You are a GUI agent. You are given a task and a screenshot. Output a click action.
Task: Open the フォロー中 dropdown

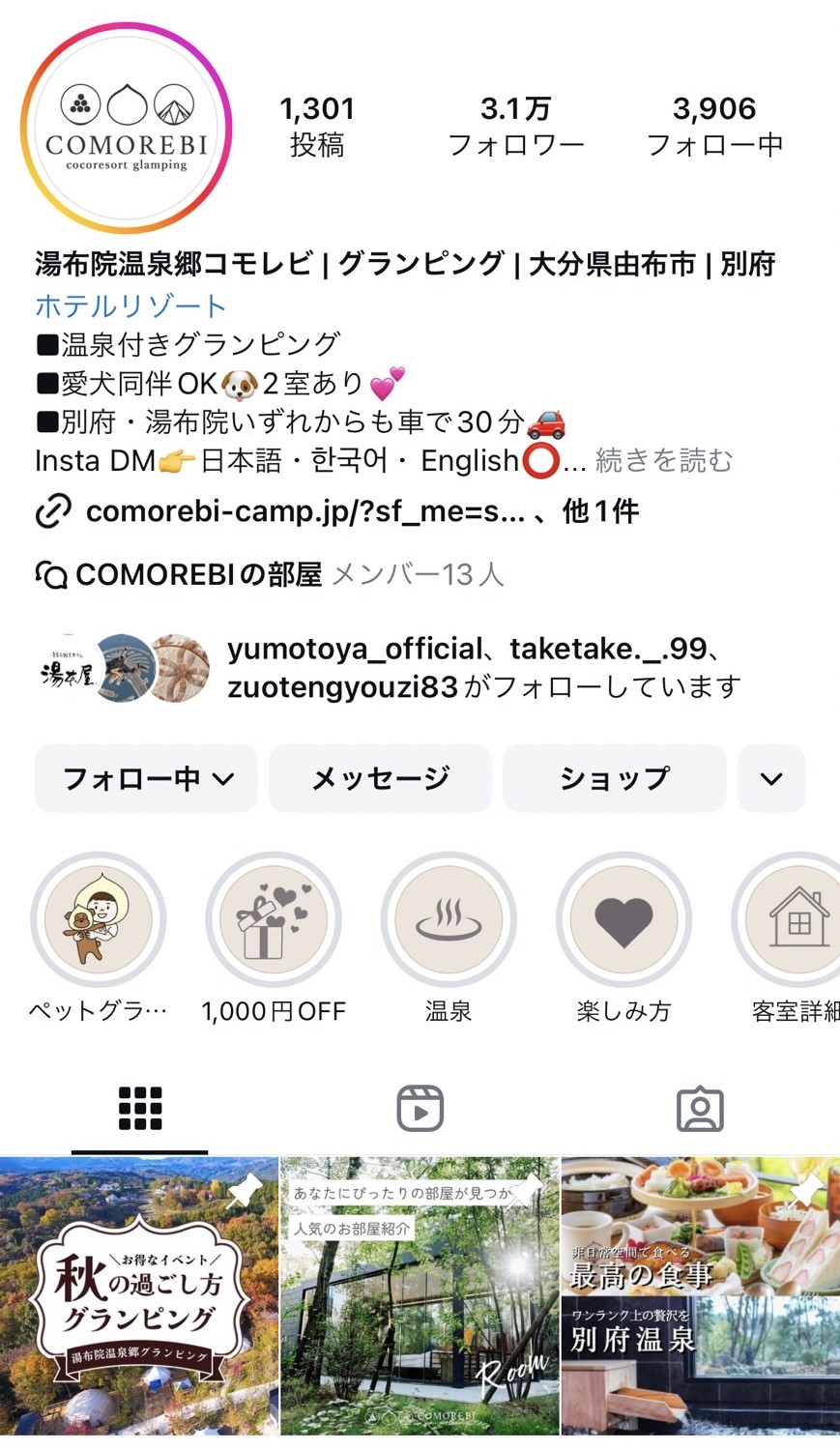(146, 778)
